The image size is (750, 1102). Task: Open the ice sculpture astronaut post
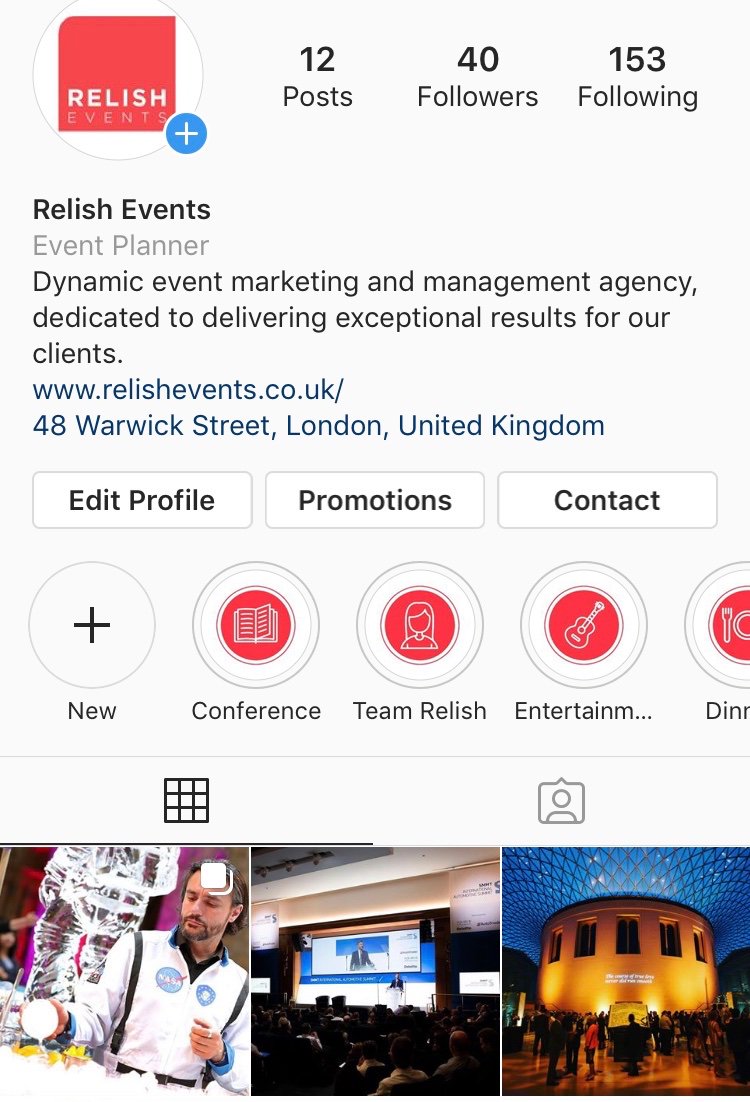pyautogui.click(x=124, y=971)
